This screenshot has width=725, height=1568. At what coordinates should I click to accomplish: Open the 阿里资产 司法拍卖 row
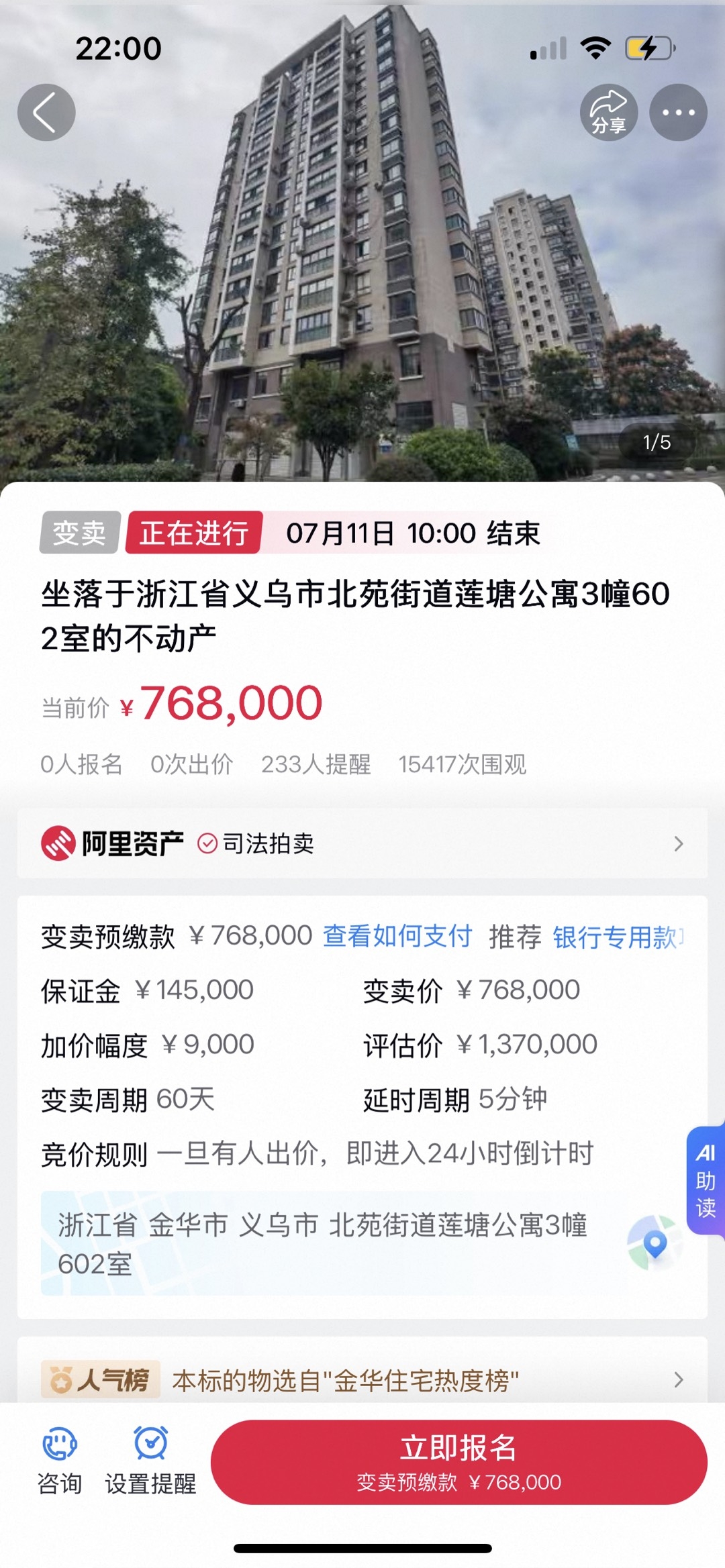(x=362, y=843)
